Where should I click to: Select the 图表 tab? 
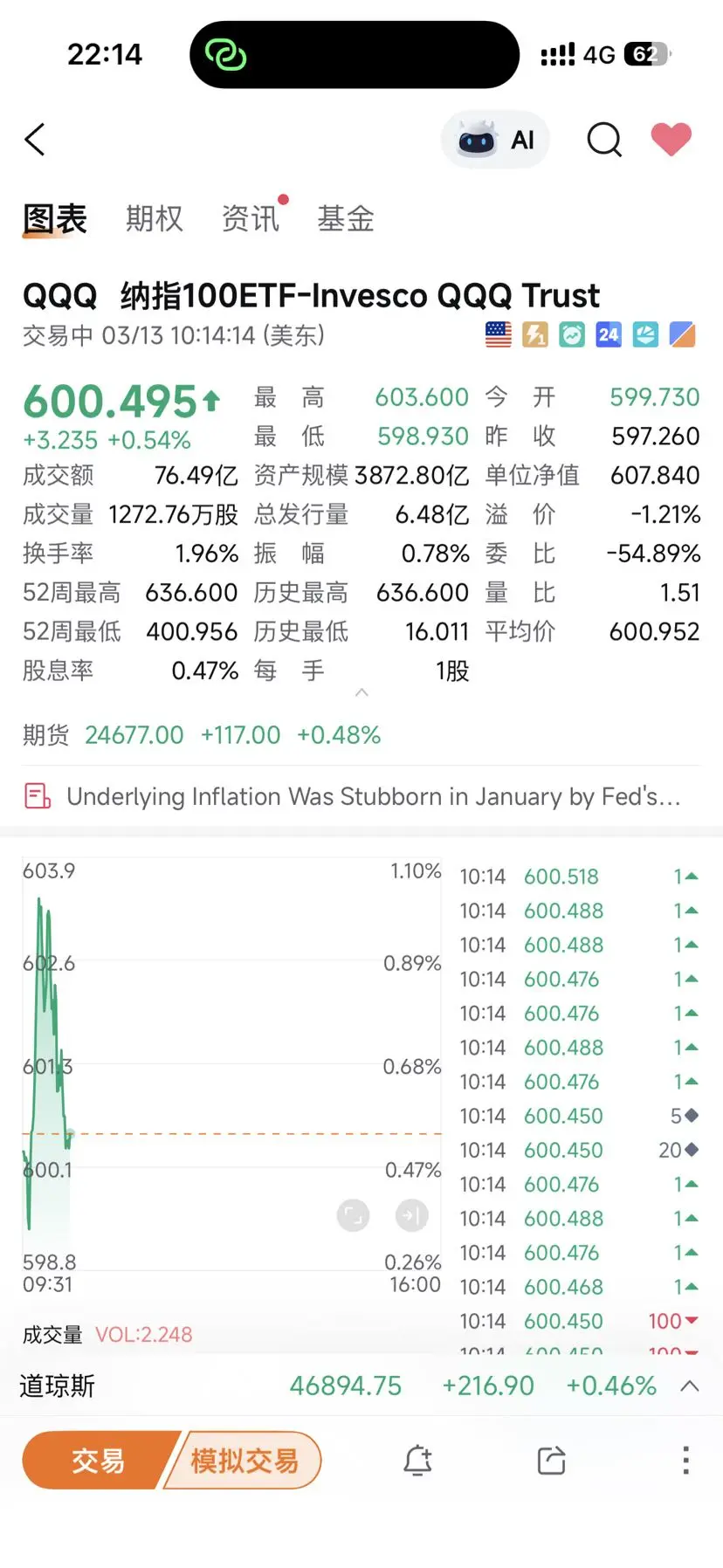[55, 218]
